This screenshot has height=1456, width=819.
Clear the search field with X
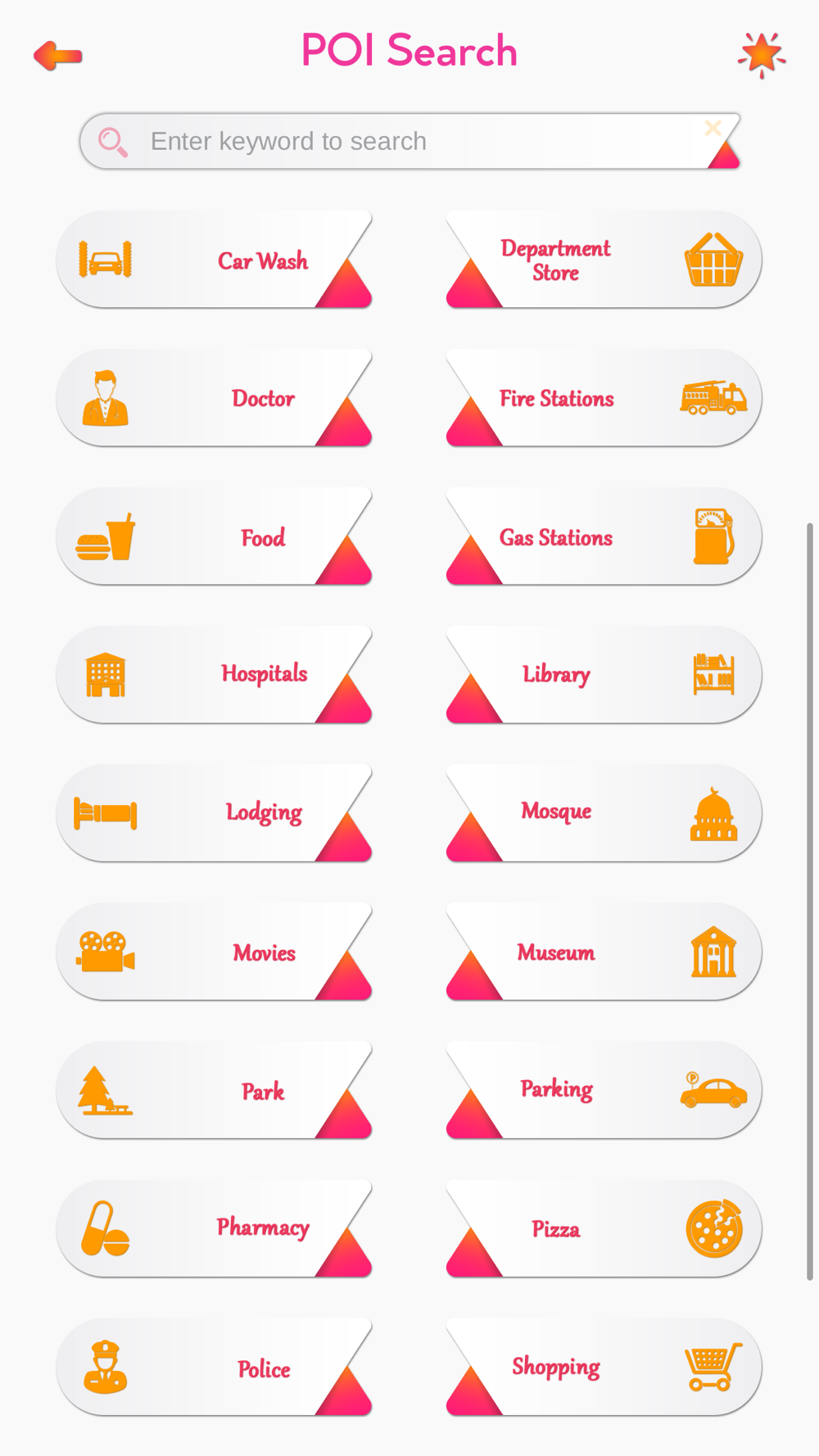click(713, 128)
